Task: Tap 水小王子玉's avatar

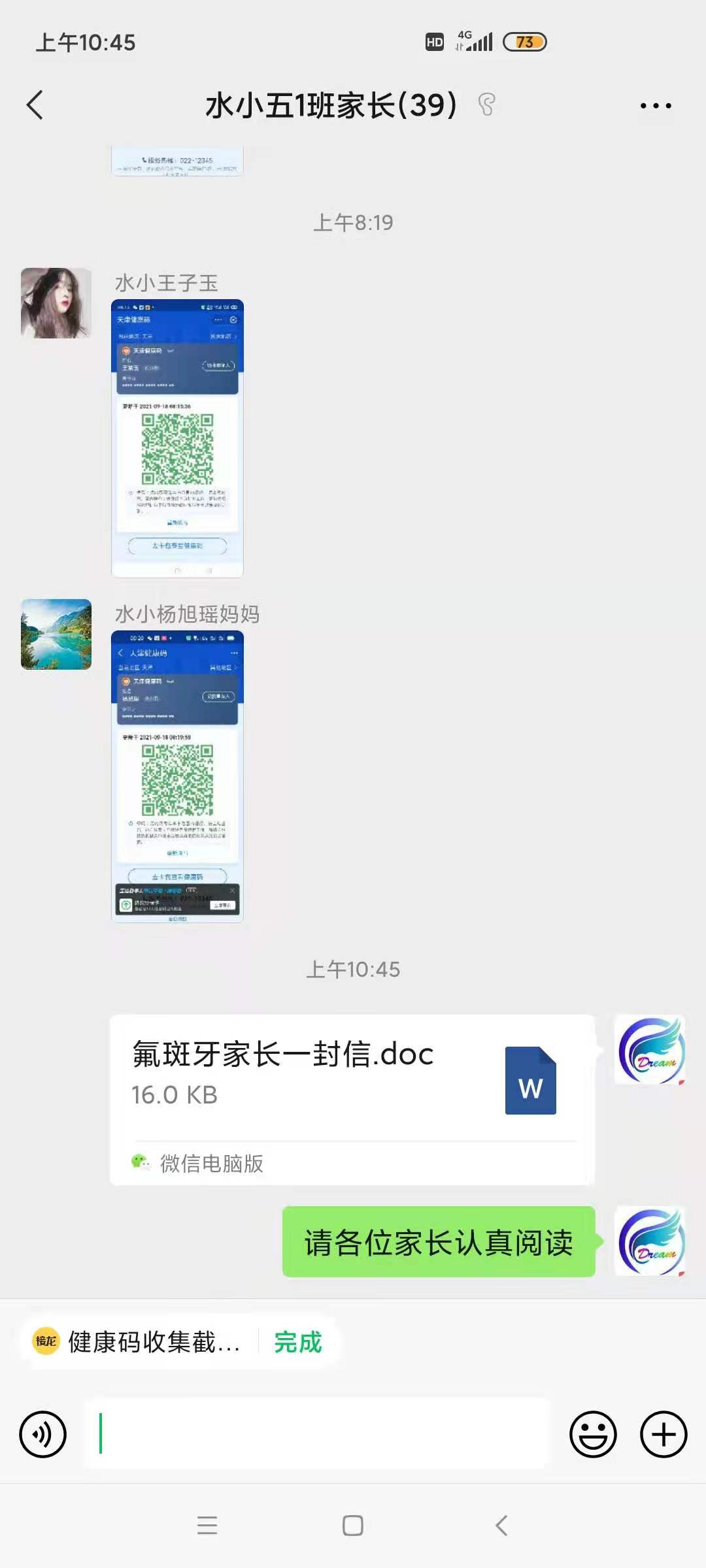Action: click(x=56, y=303)
